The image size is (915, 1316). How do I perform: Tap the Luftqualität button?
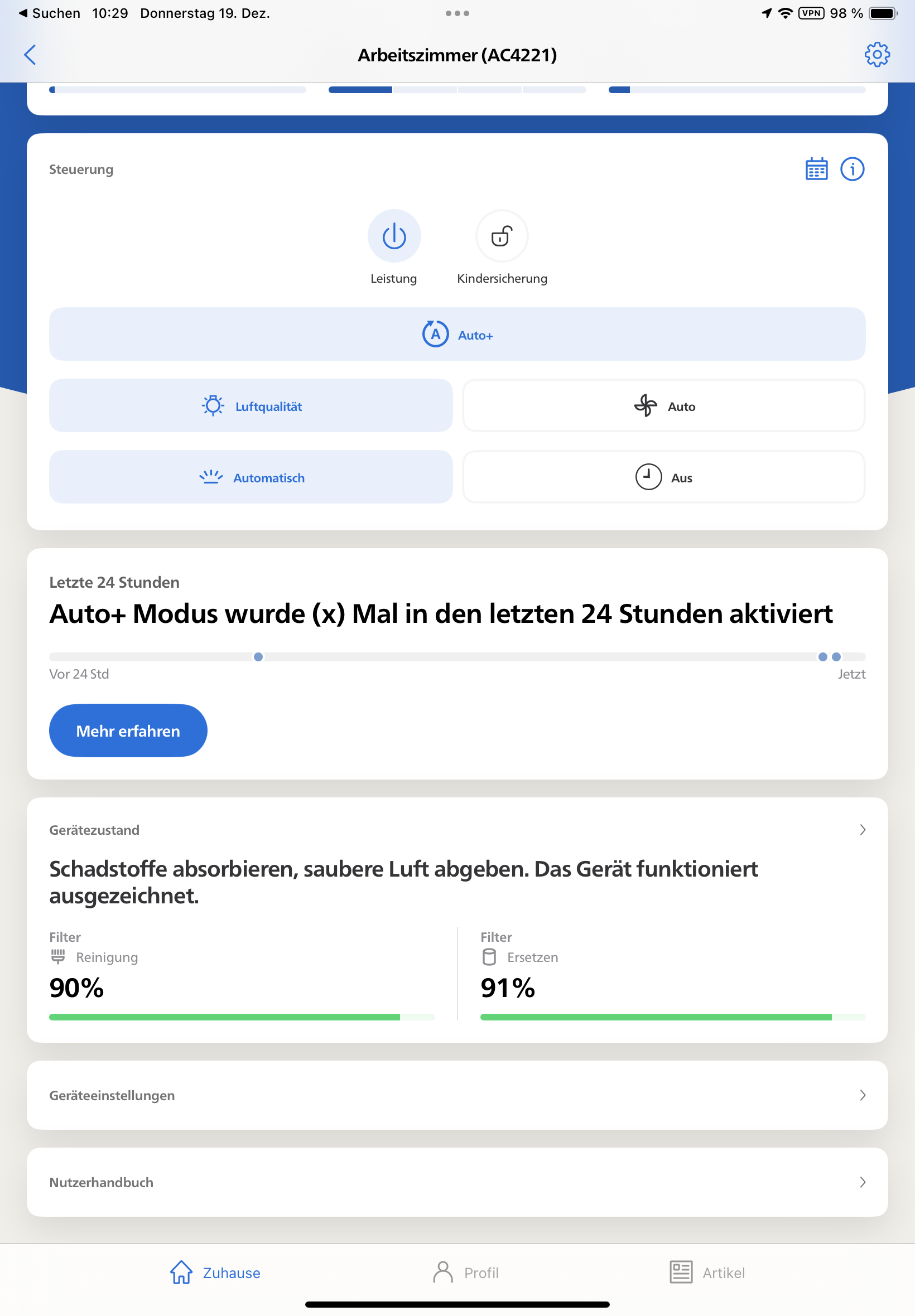tap(251, 405)
